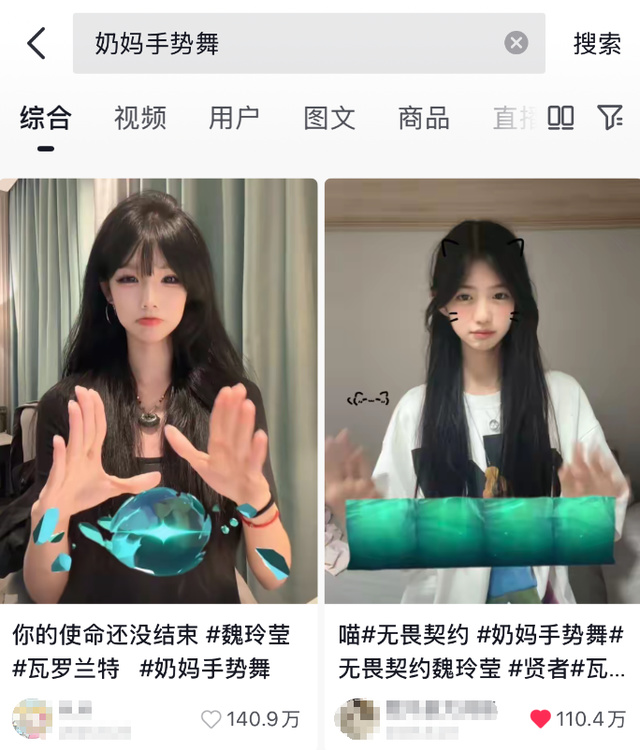Switch to the 用户 tab
Viewport: 640px width, 750px height.
pos(234,118)
